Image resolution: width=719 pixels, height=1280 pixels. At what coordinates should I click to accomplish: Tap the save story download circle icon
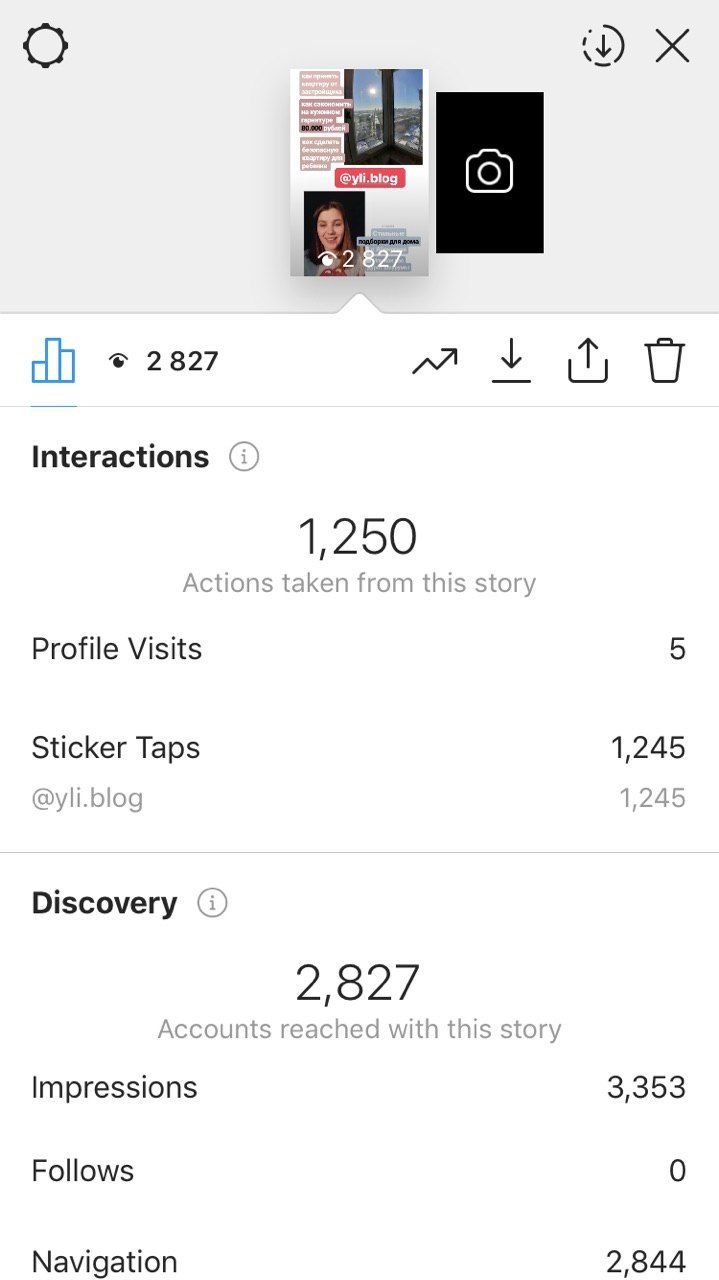(x=603, y=46)
